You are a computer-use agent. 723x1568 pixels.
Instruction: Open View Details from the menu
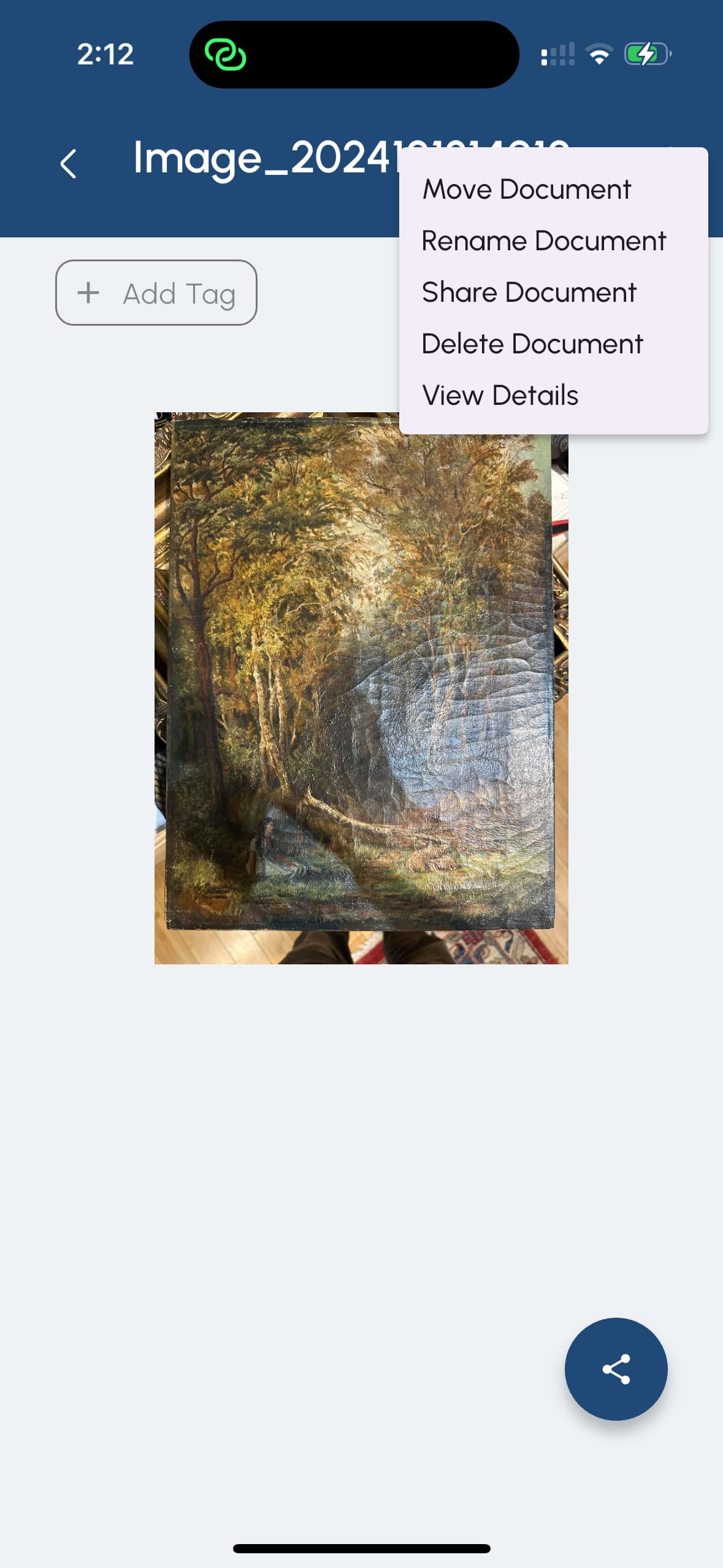pos(500,395)
